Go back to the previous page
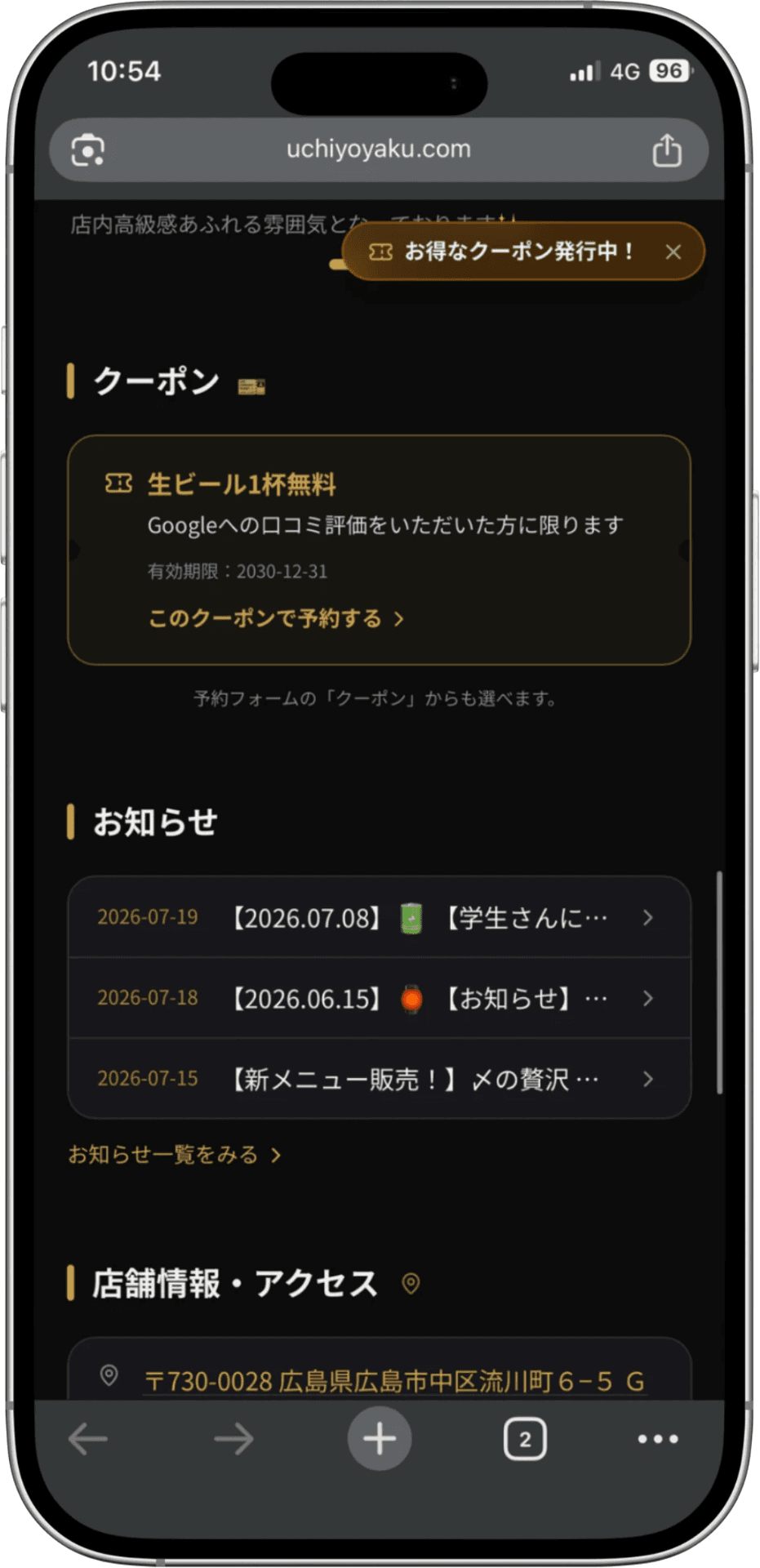The width and height of the screenshot is (760, 1568). (x=88, y=1439)
